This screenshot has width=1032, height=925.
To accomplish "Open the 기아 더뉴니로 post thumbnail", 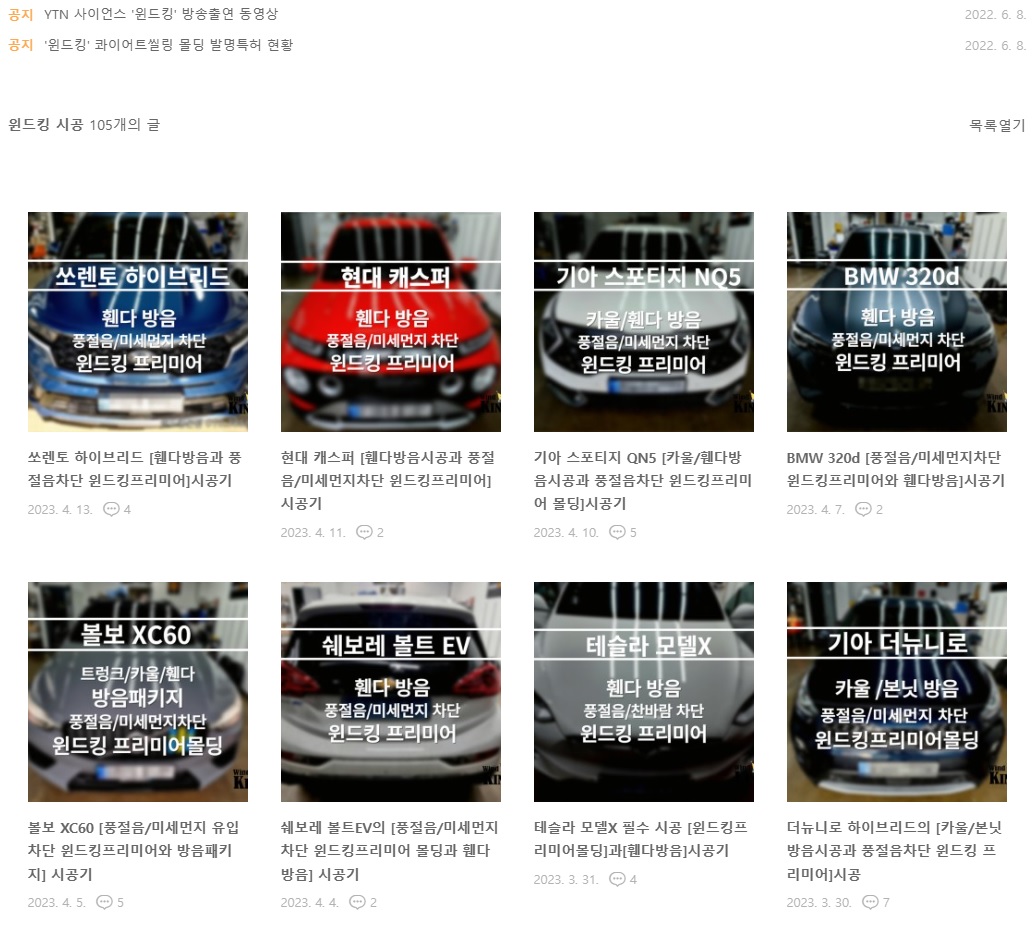I will tap(897, 691).
